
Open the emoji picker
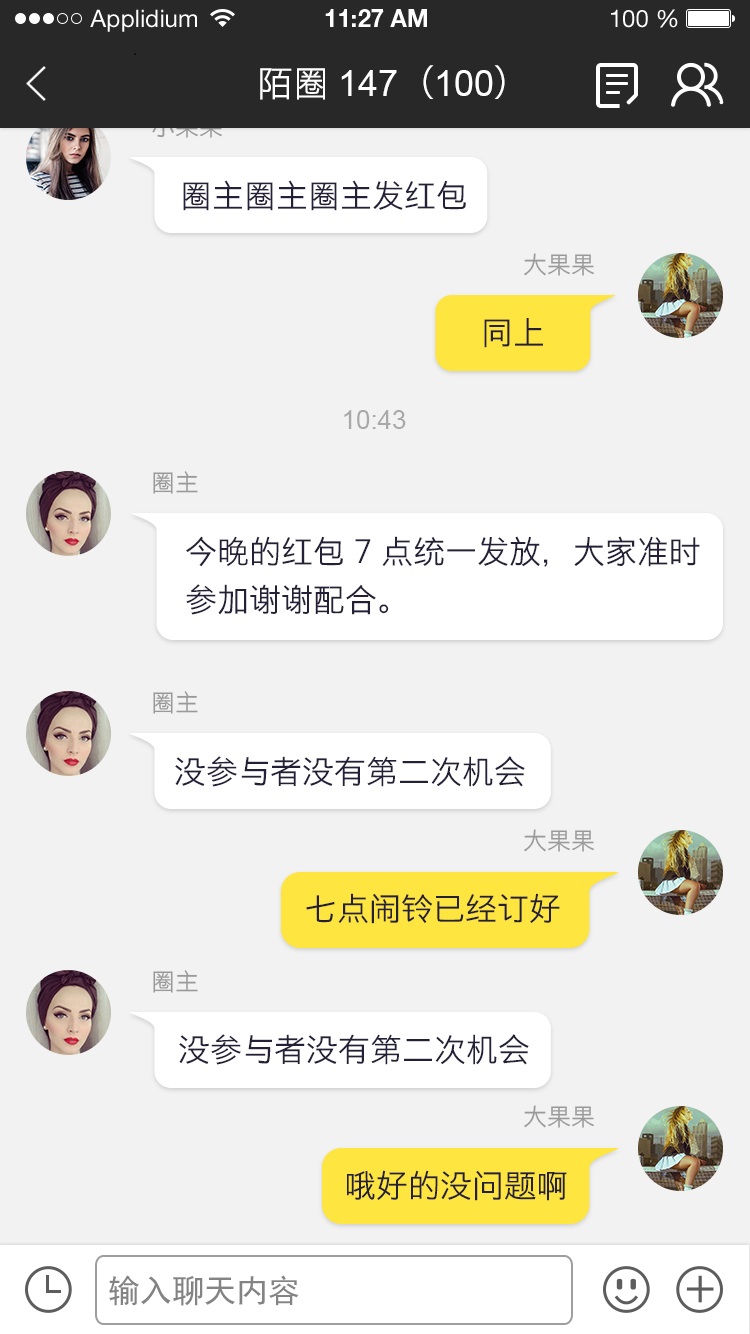626,1289
